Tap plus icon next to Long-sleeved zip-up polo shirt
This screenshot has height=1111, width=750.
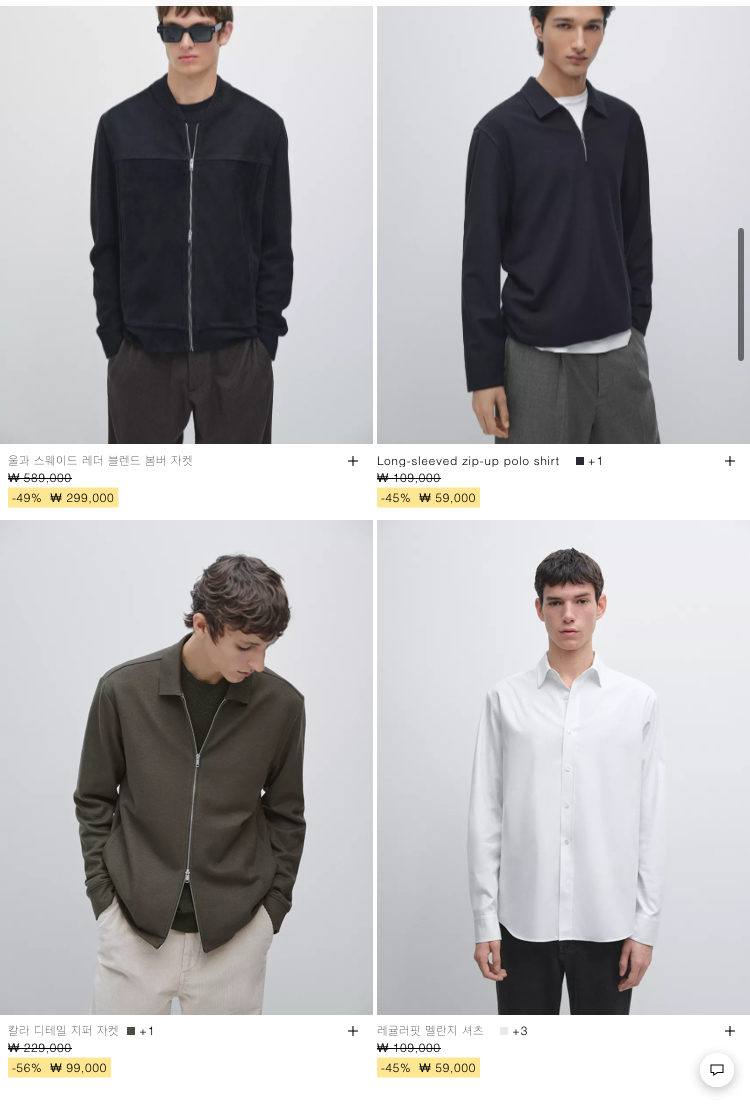click(729, 461)
